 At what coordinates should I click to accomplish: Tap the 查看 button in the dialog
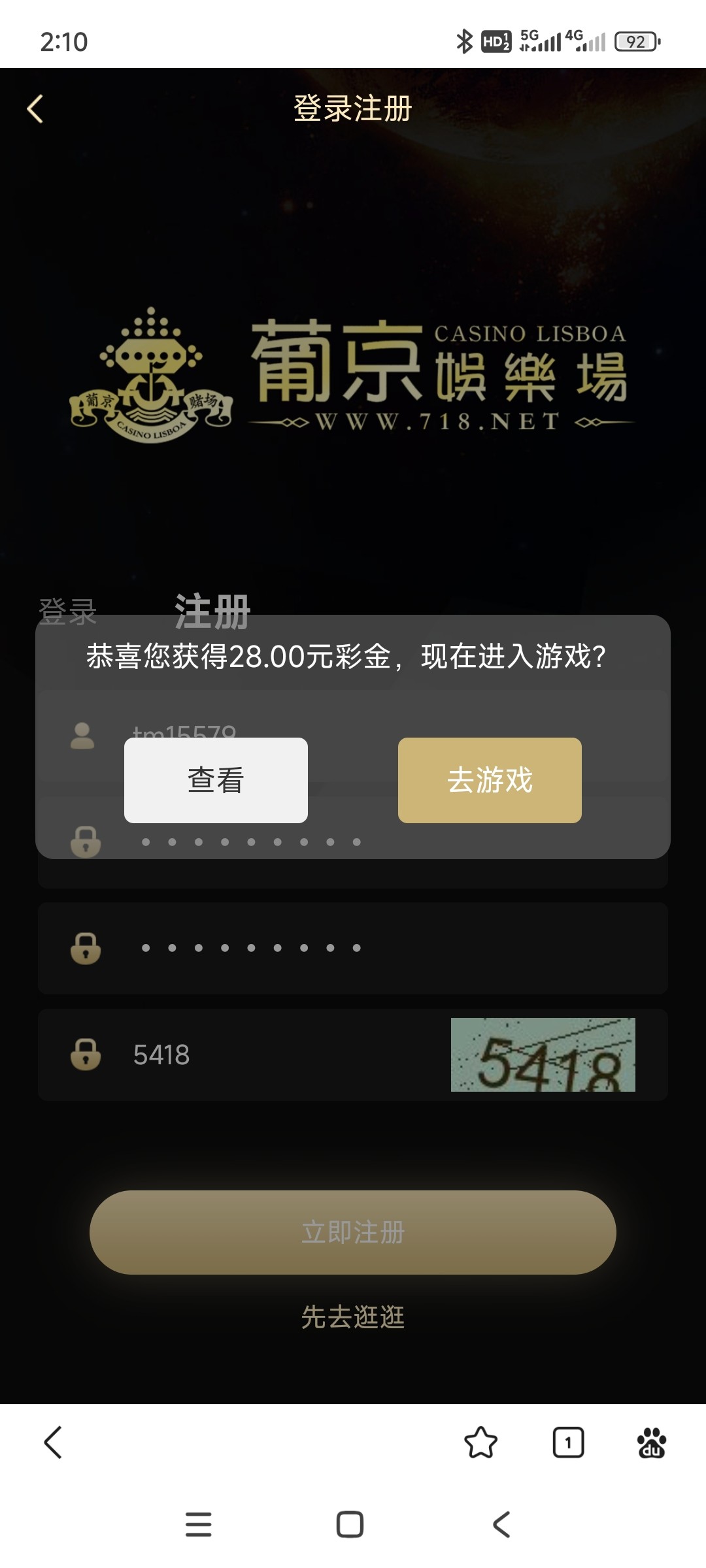216,780
